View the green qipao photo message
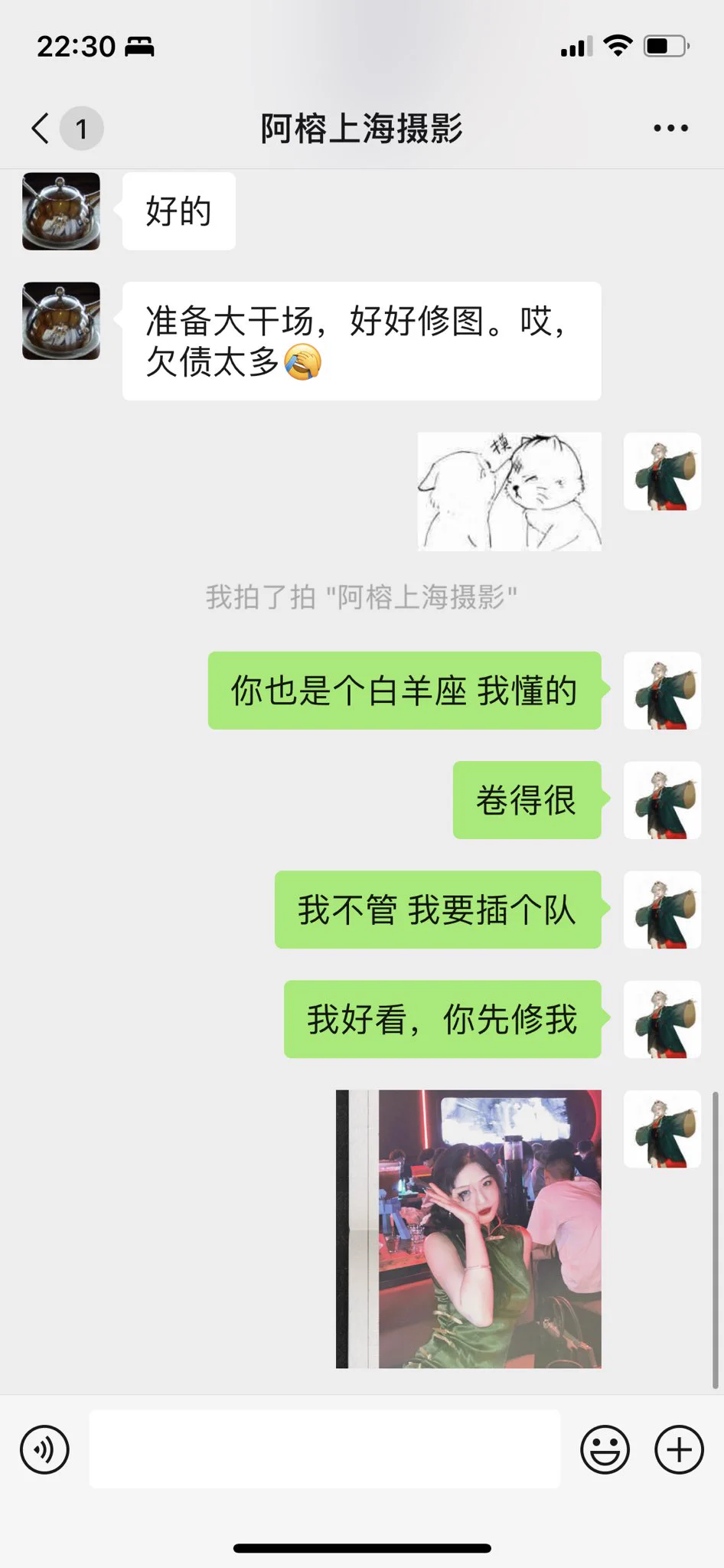724x1568 pixels. (468, 1229)
